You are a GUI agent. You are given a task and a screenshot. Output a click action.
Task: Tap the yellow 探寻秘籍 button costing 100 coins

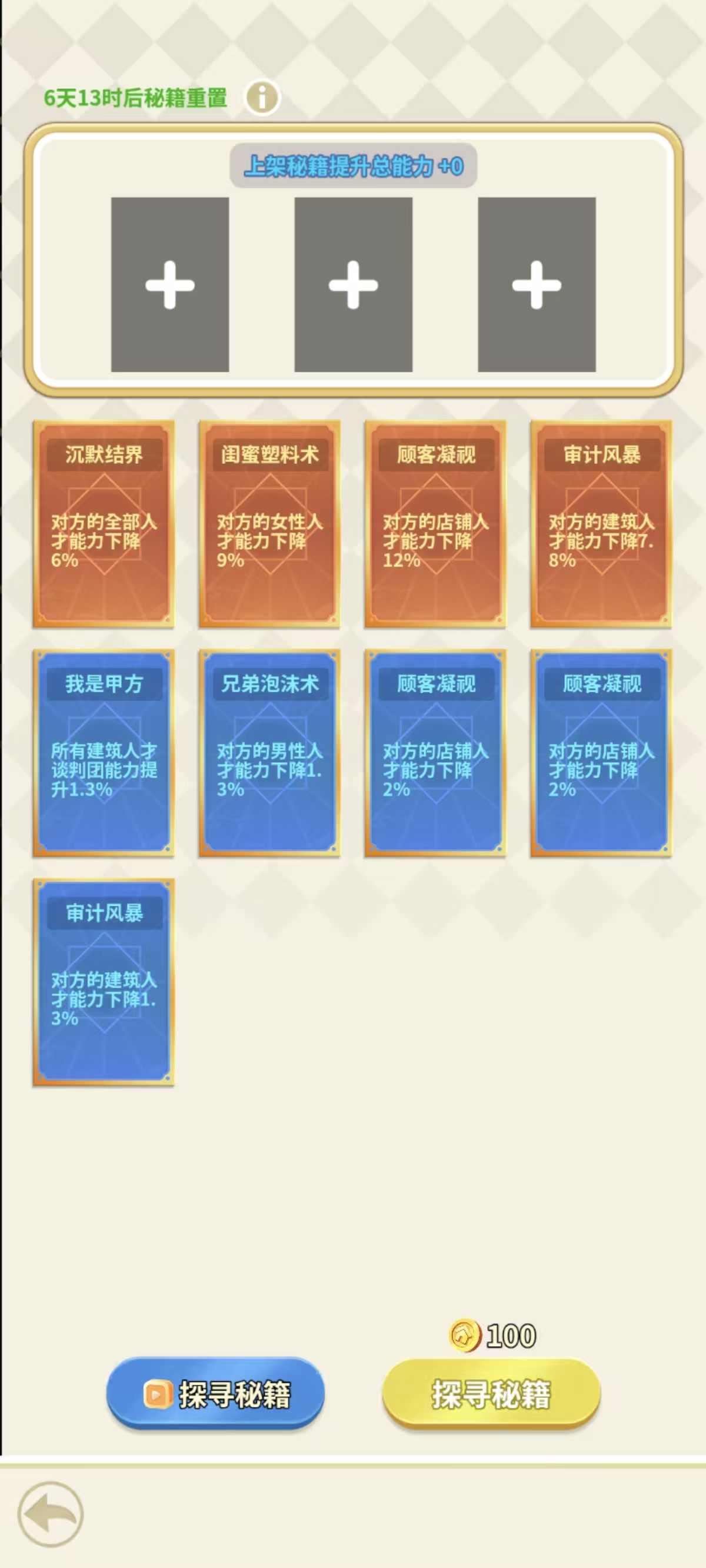[491, 1393]
